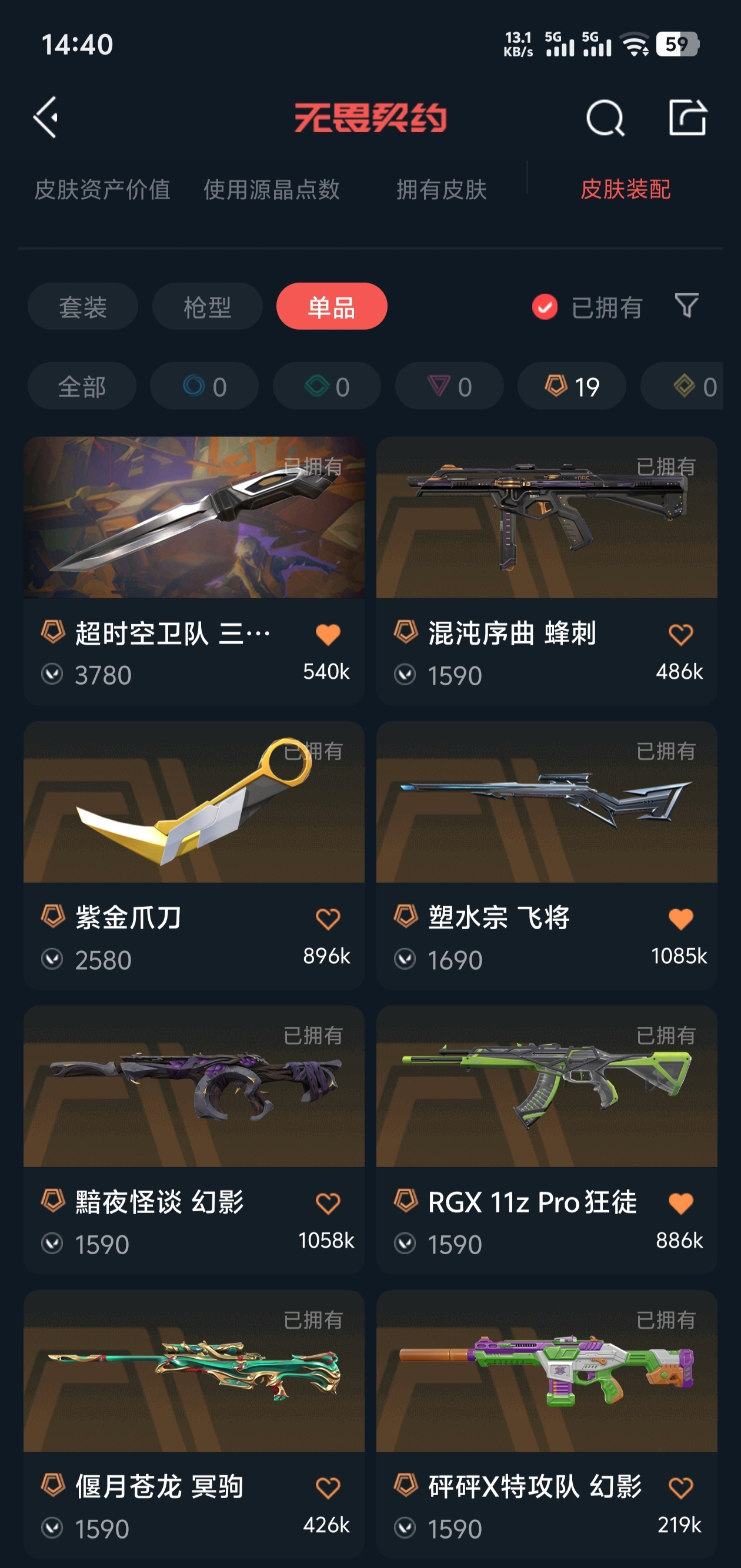Open the RGX 11z Pro 狂徒 card
Image resolution: width=741 pixels, height=1568 pixels.
[547, 1140]
